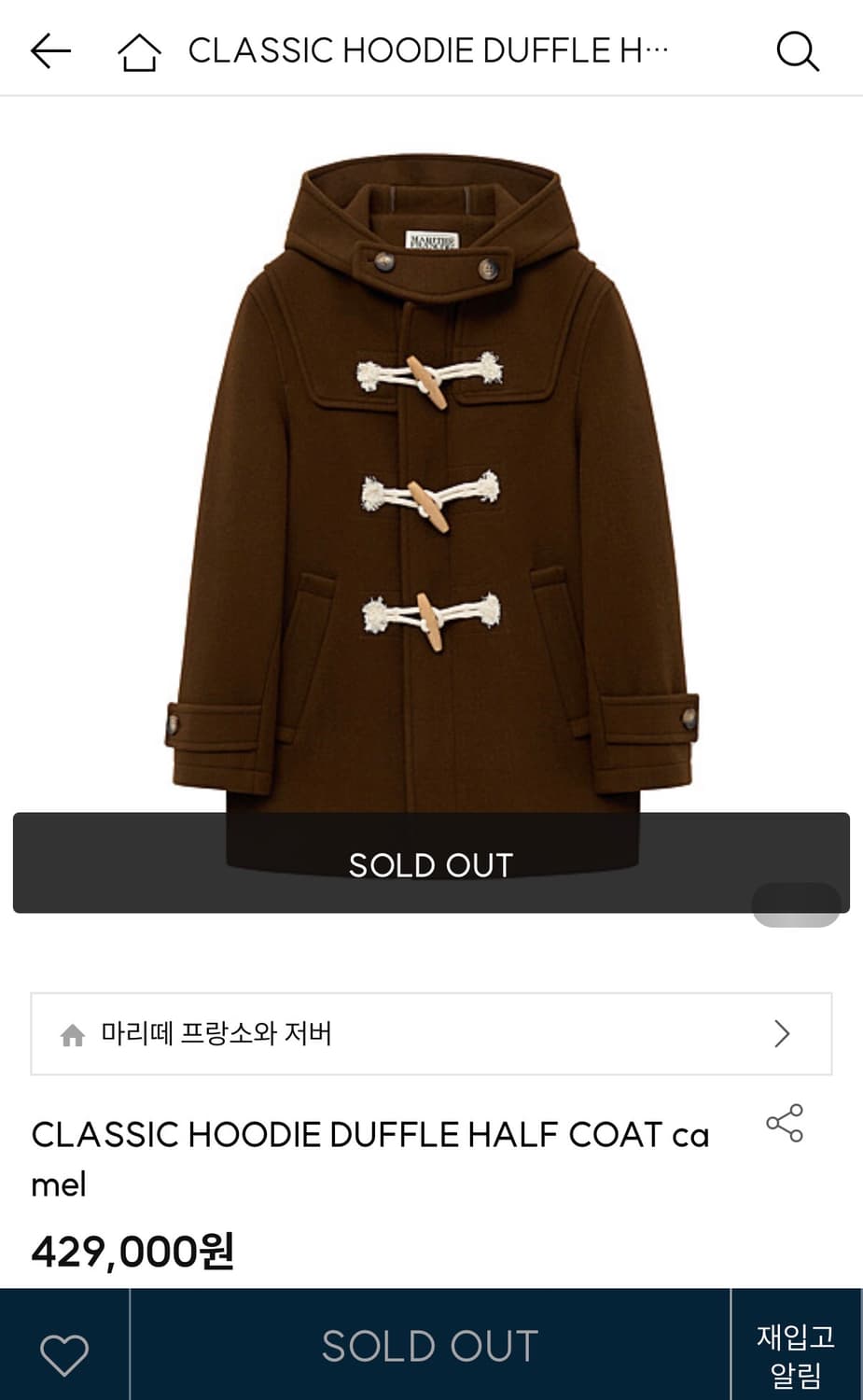863x1400 pixels.
Task: Tap the camel color word in product title
Action: point(692,1134)
